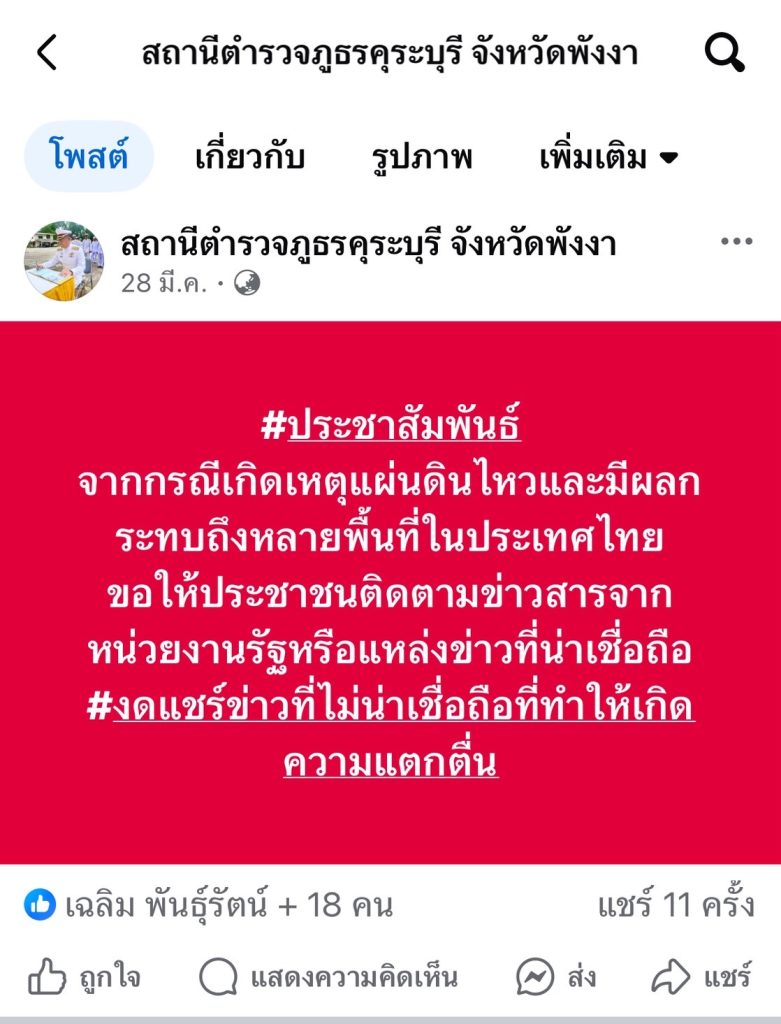
Task: View the แชร์ 11 ครั้ง share list
Action: coord(673,906)
